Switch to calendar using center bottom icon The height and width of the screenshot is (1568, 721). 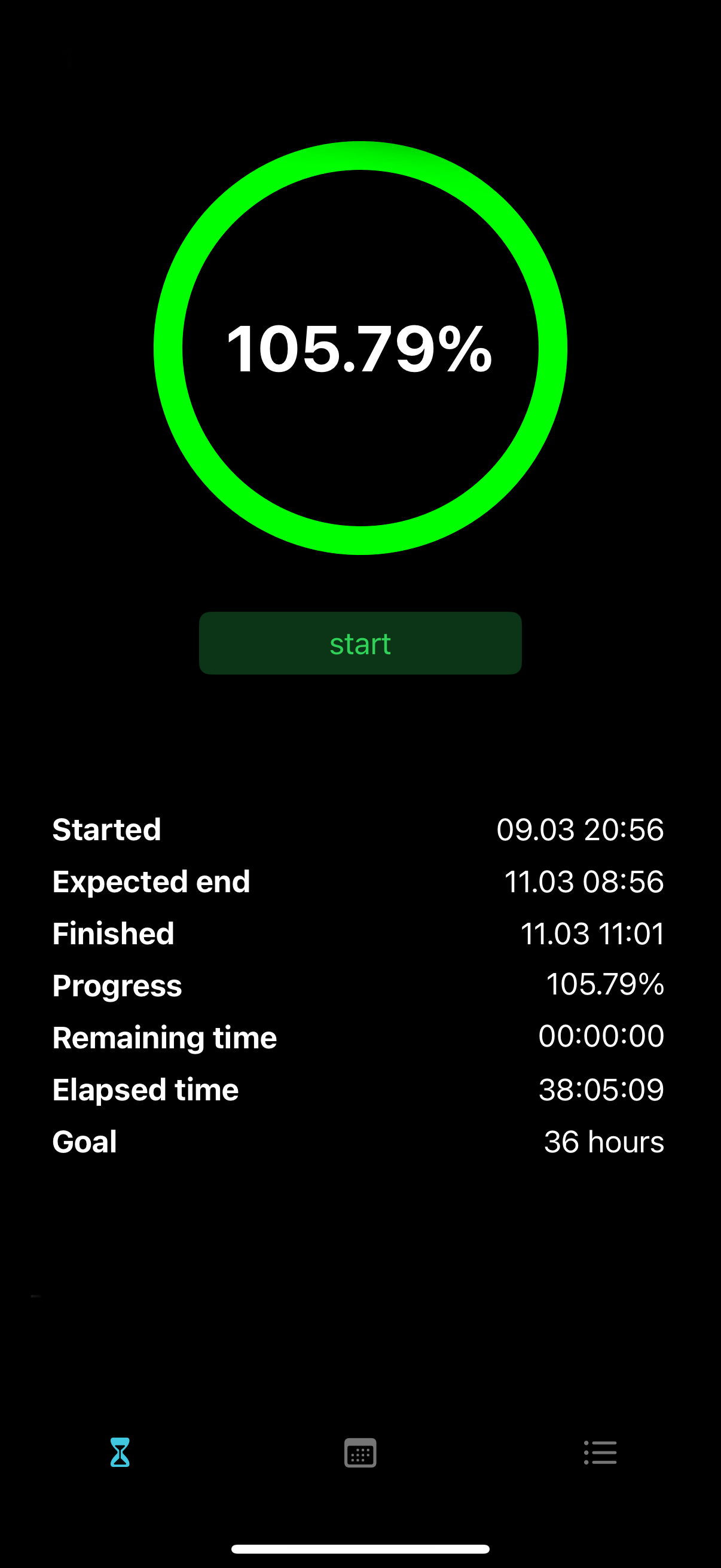(x=360, y=1453)
